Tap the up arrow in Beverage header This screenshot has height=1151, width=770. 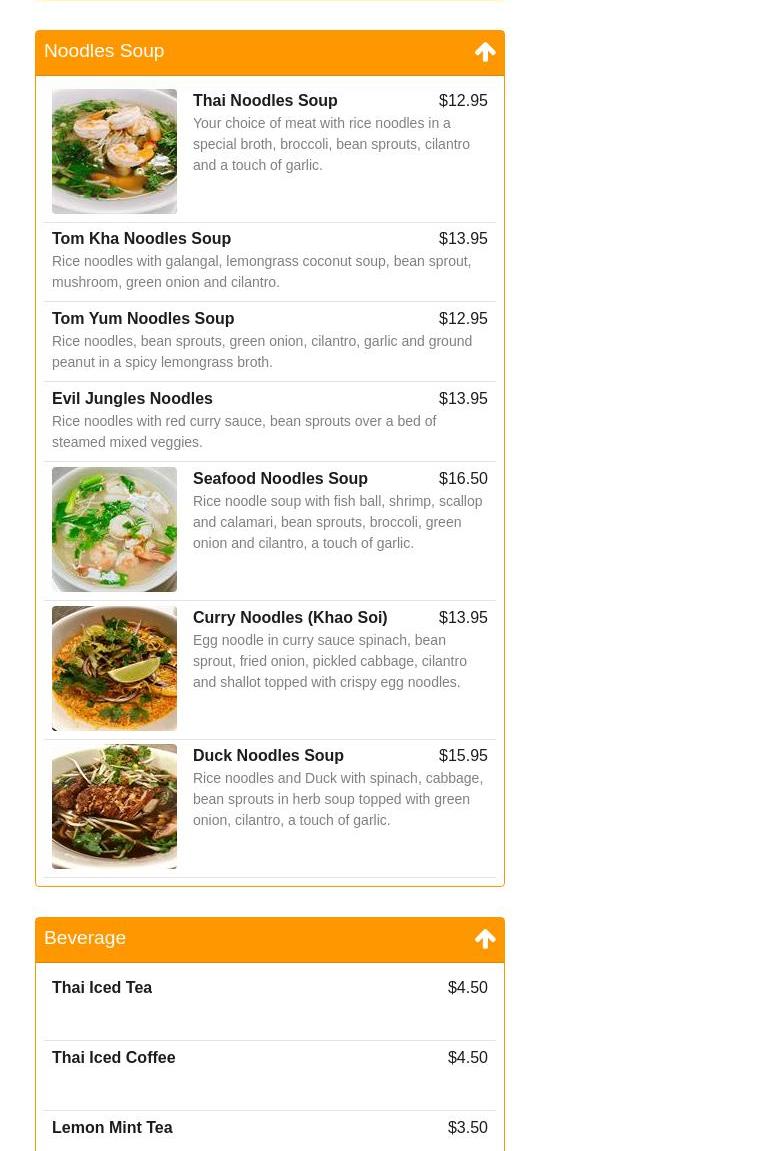click(485, 939)
